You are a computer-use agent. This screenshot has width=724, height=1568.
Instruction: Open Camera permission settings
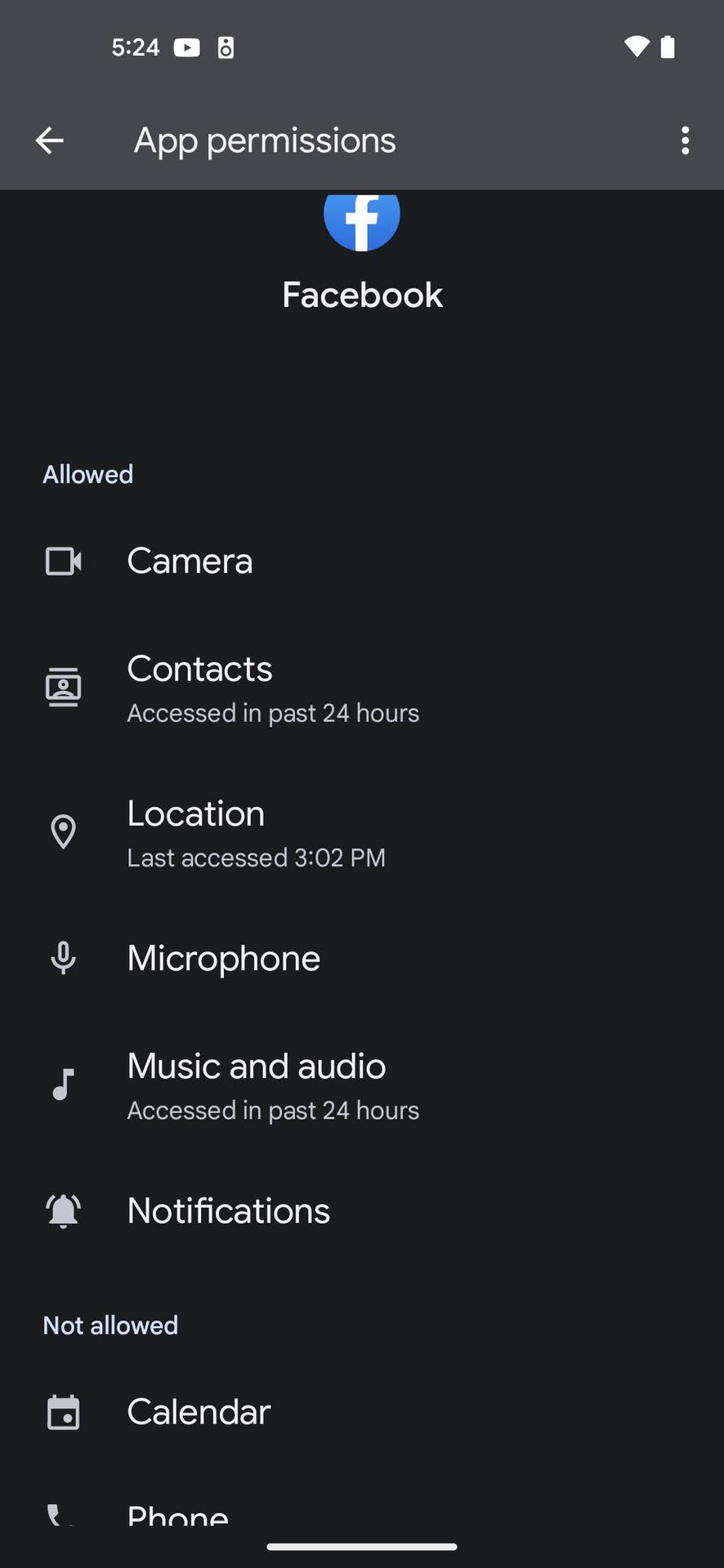click(x=190, y=562)
